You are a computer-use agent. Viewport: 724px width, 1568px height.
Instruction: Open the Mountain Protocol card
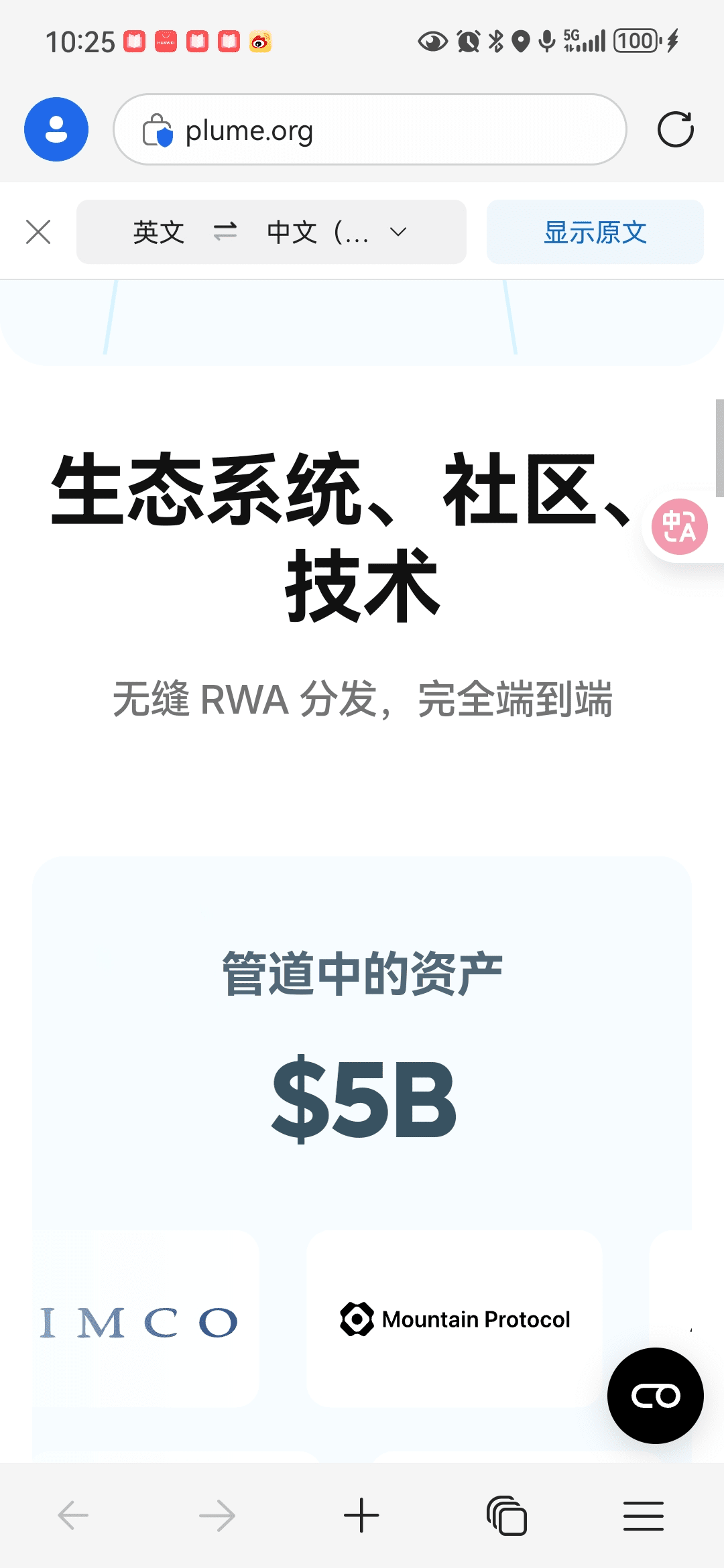[x=455, y=1319]
